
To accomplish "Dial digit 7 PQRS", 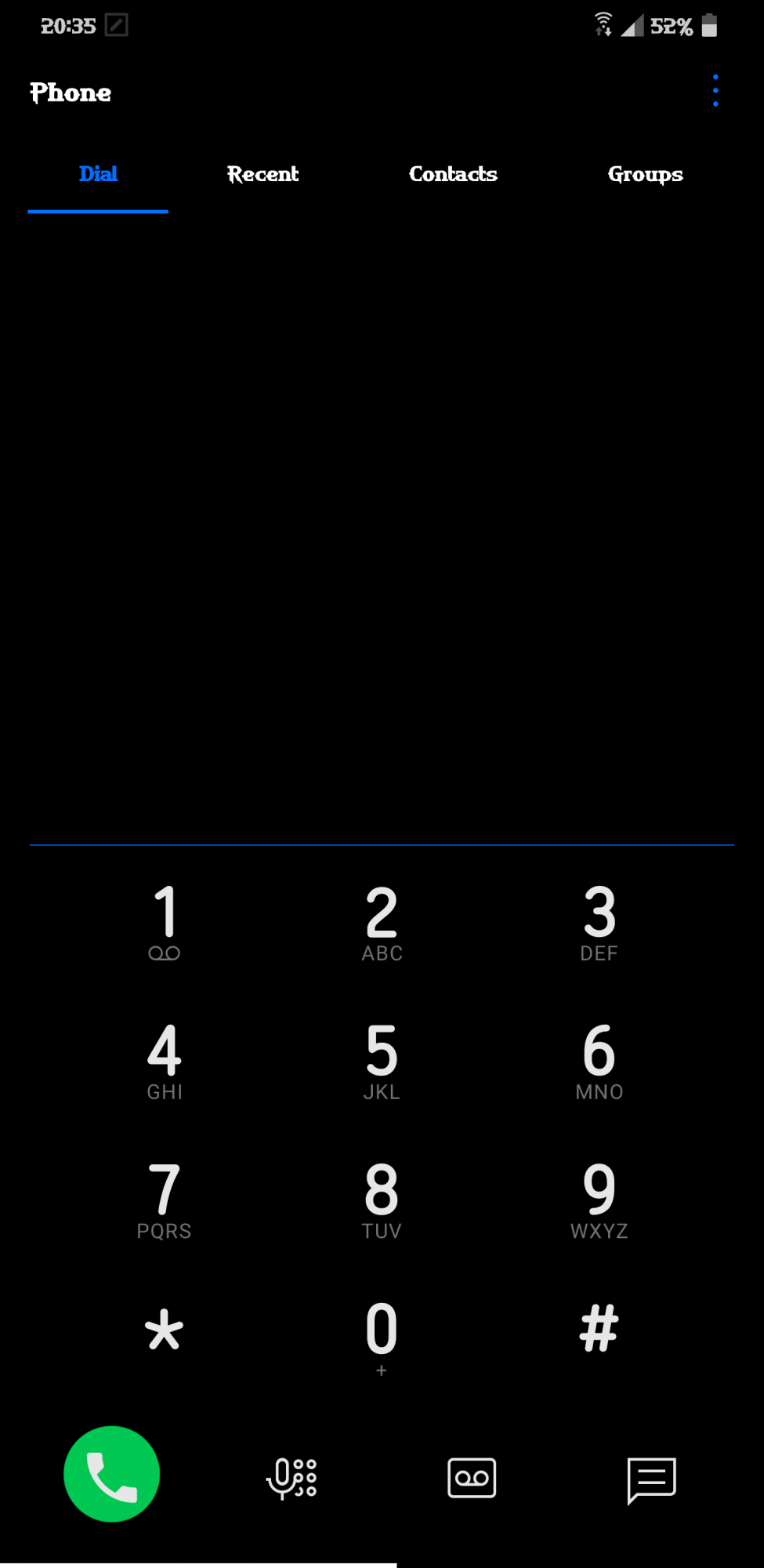I will pos(165,1200).
